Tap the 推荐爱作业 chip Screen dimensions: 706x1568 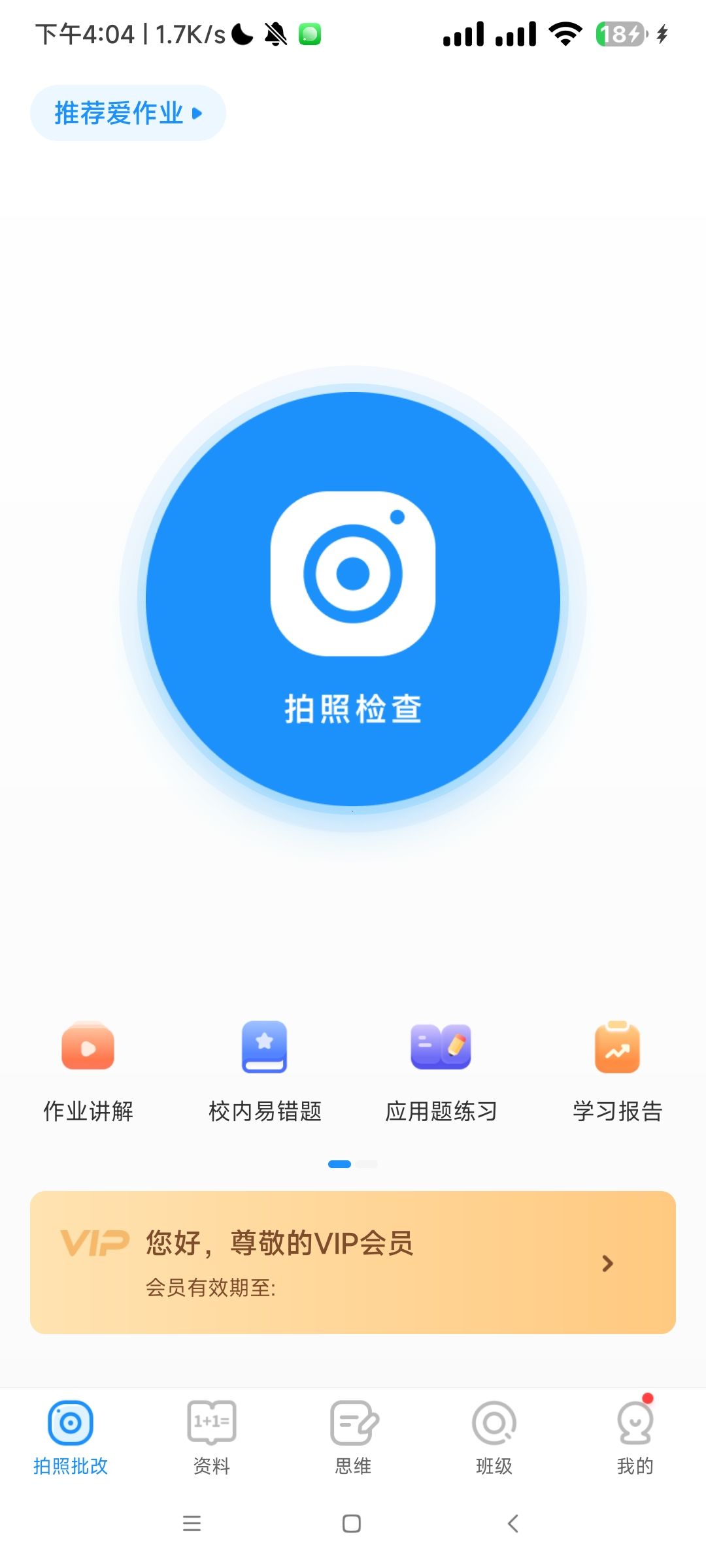128,113
